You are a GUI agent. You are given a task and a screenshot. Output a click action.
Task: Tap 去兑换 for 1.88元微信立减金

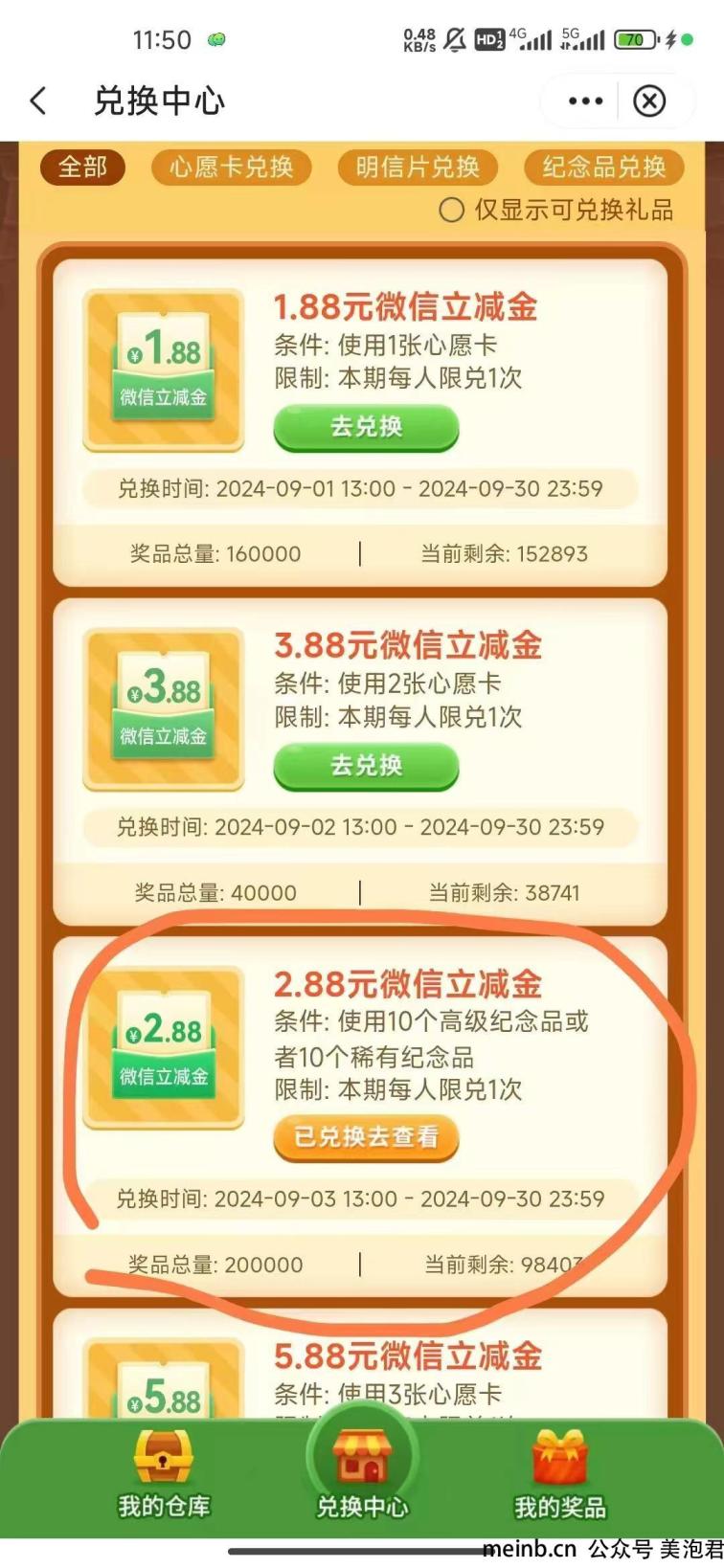[x=366, y=427]
